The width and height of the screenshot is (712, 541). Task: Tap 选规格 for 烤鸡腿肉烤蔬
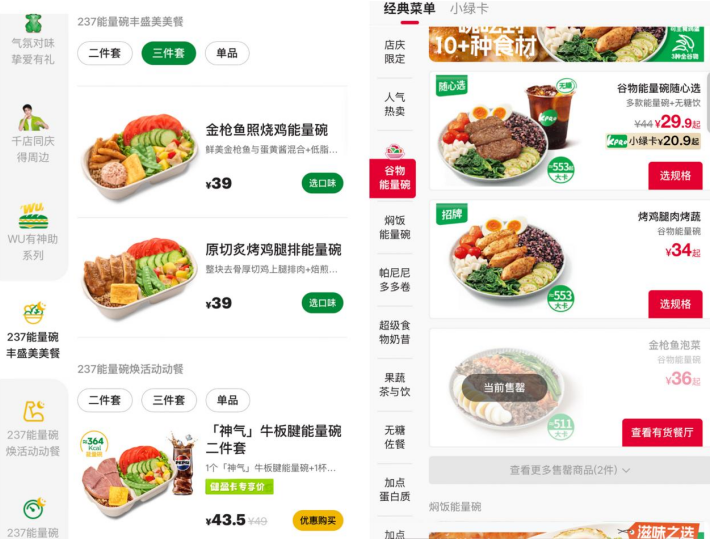675,304
